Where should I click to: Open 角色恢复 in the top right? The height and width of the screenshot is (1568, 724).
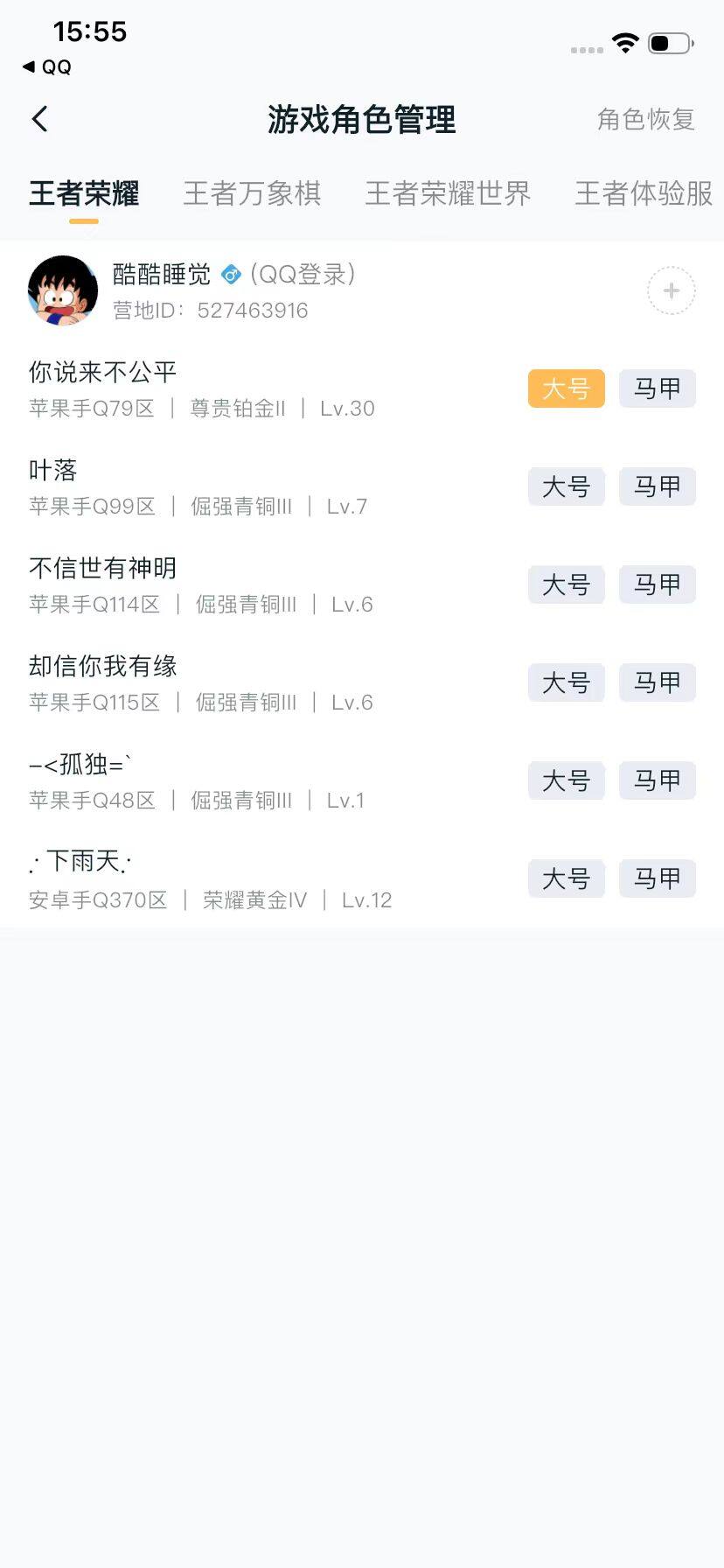coord(646,120)
